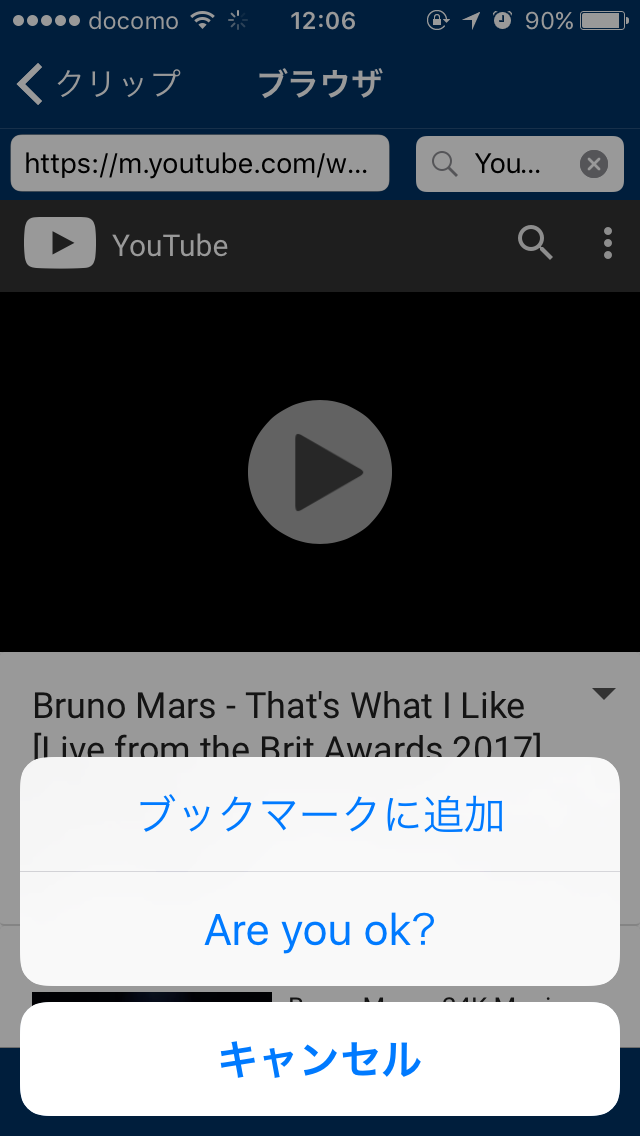Tap the You... search box
Screen dimensions: 640x1136
[507, 164]
